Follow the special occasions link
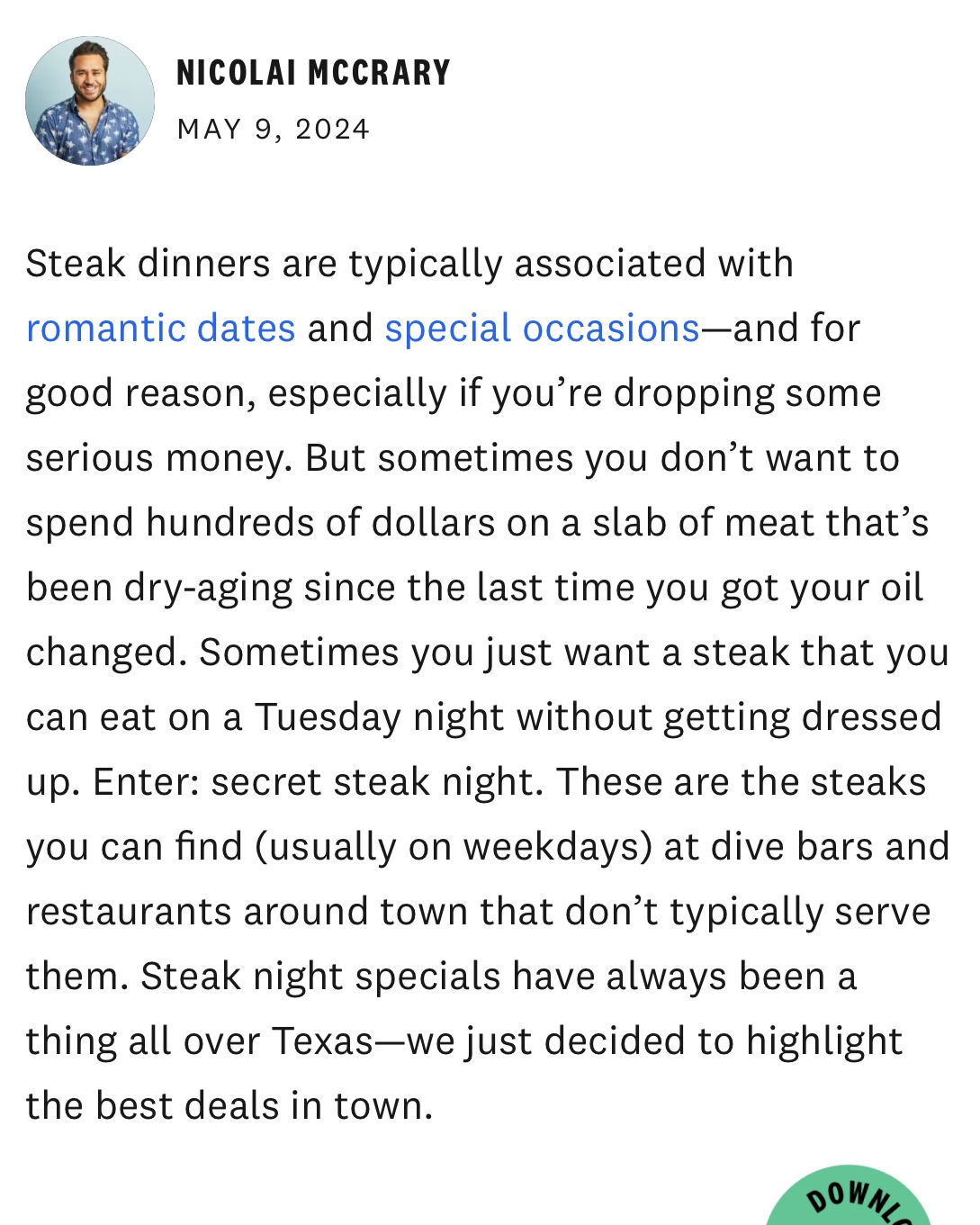 click(x=542, y=329)
